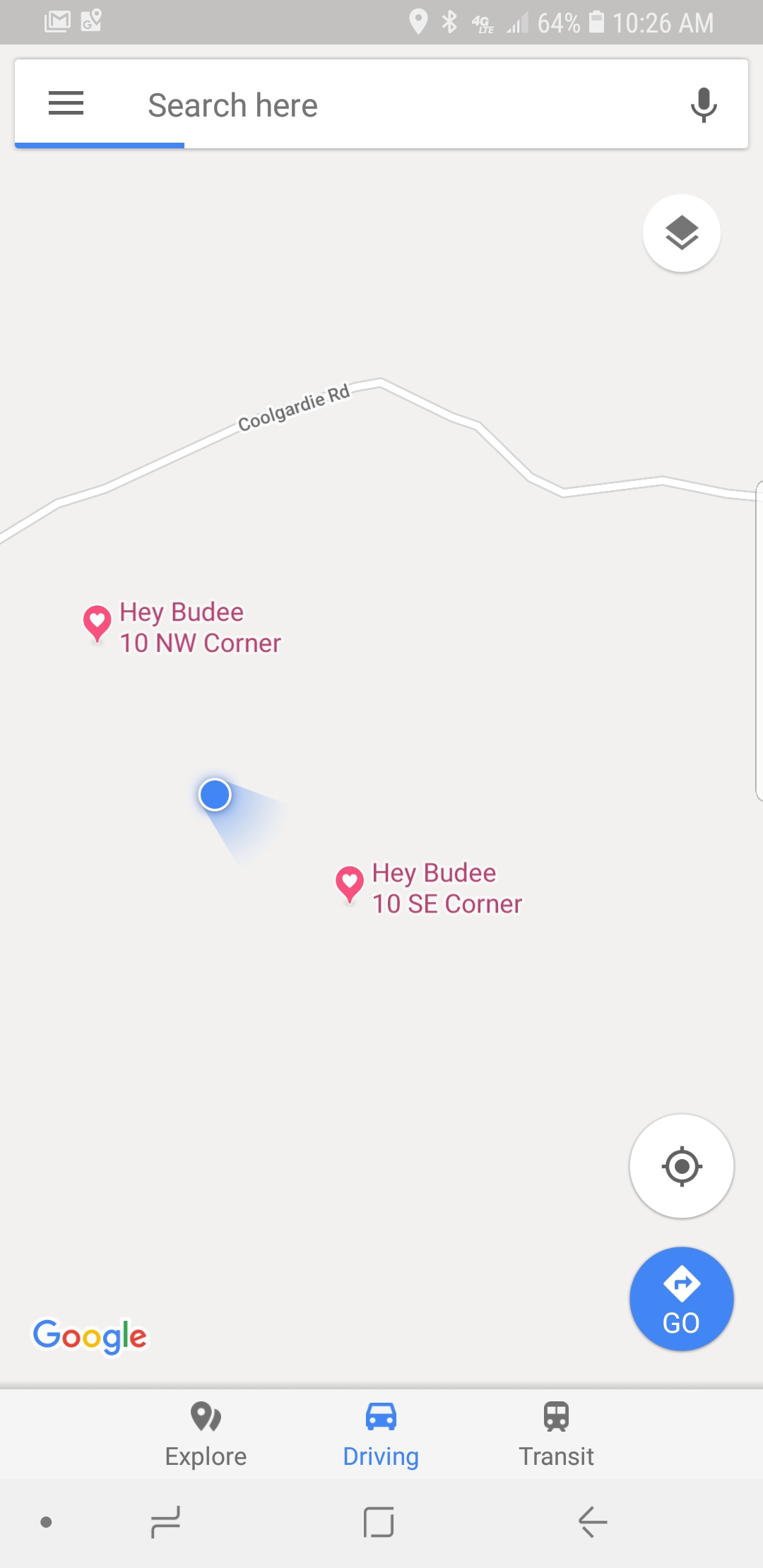This screenshot has width=763, height=1568.
Task: Open recent apps from navigation bar
Action: point(166,1521)
